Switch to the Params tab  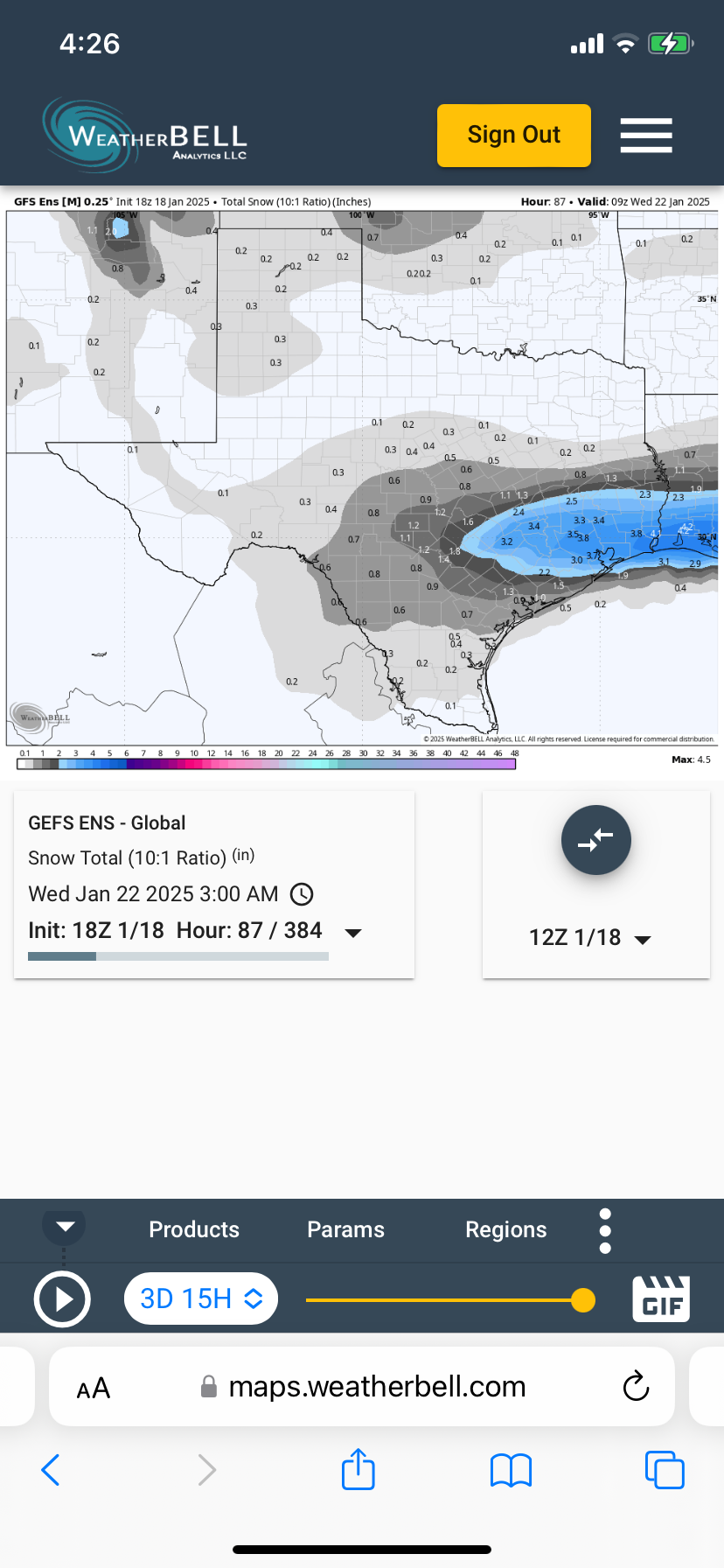pyautogui.click(x=345, y=1229)
